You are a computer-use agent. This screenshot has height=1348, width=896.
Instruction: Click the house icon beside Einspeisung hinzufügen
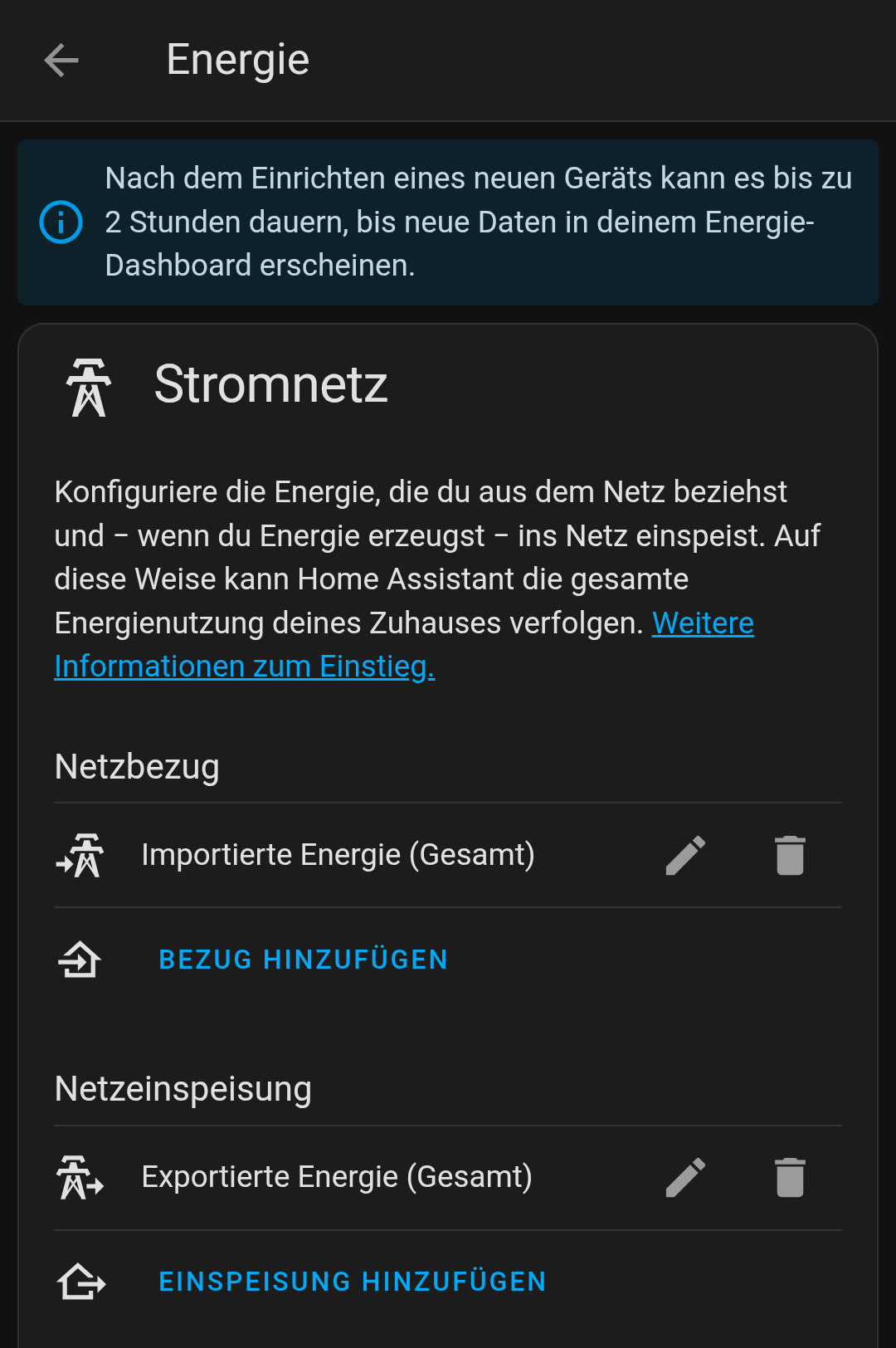click(80, 1282)
